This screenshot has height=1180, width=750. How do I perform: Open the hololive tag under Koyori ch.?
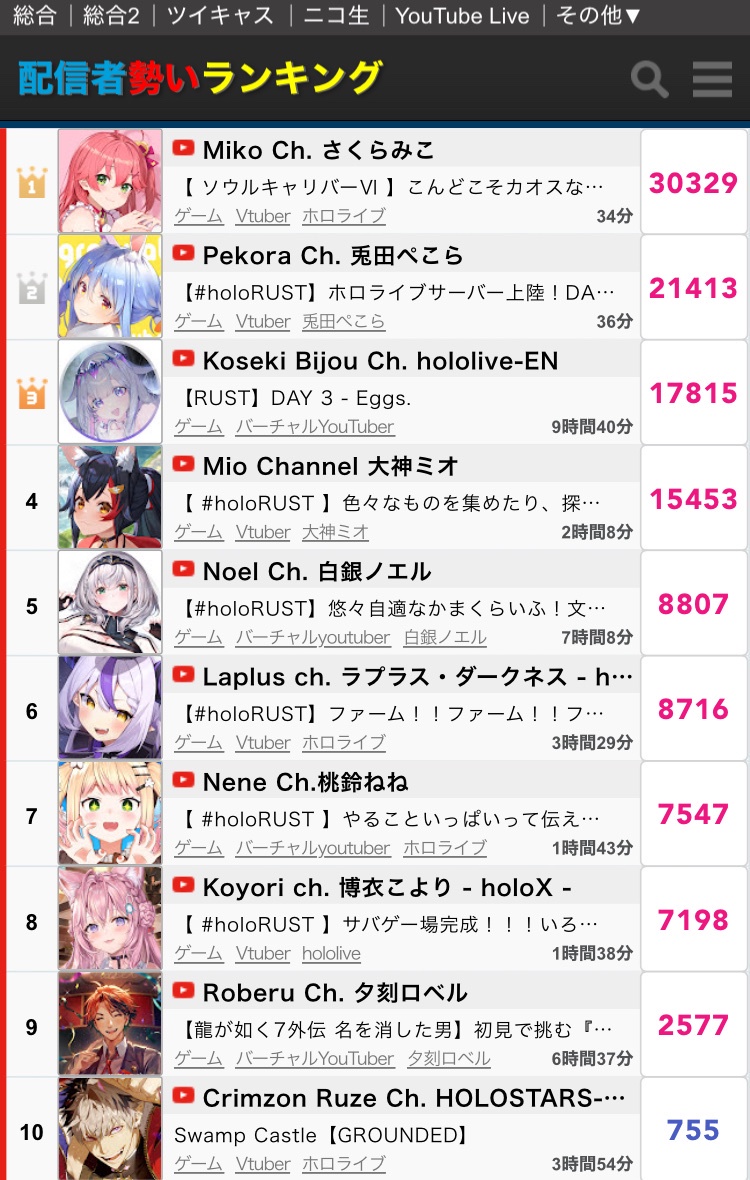coord(331,954)
